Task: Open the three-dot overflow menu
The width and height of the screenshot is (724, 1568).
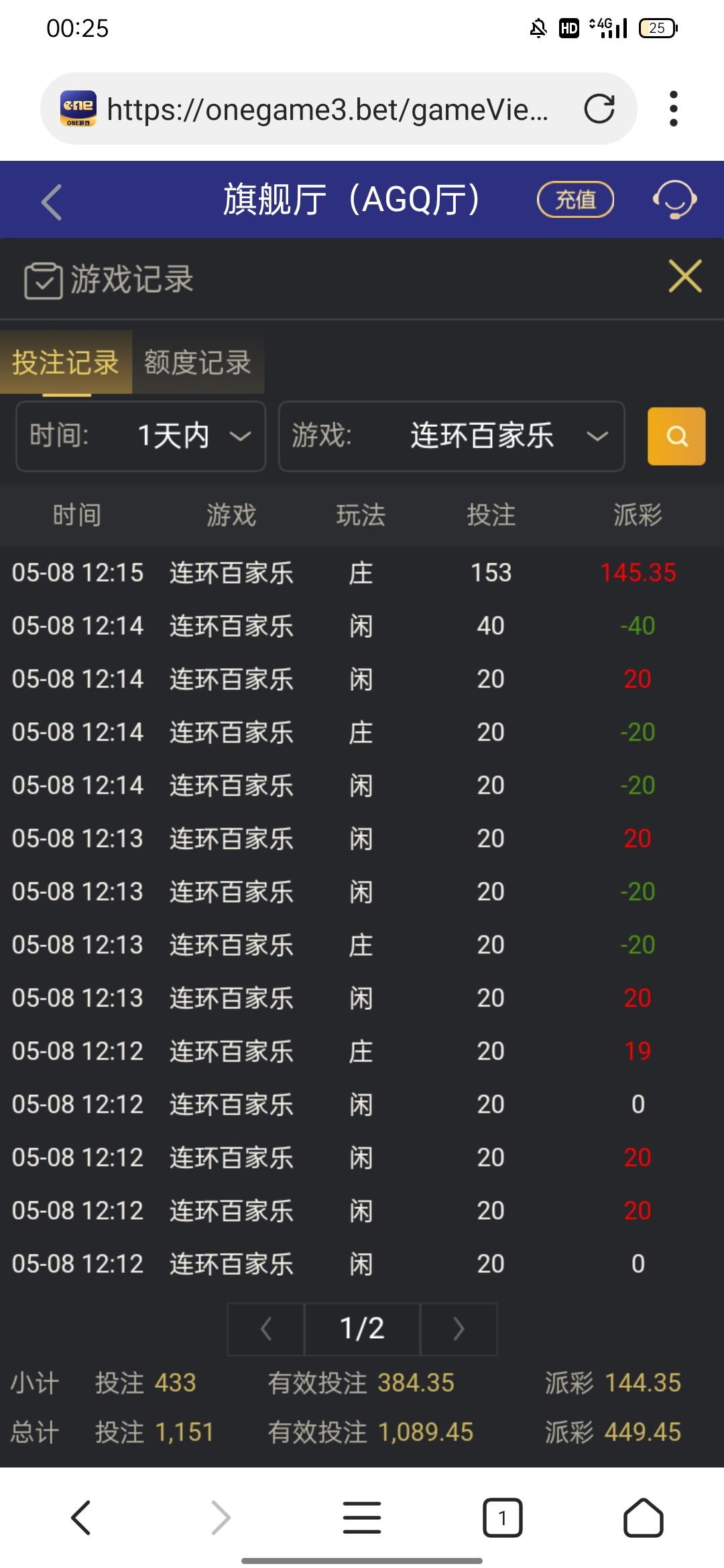Action: click(674, 109)
